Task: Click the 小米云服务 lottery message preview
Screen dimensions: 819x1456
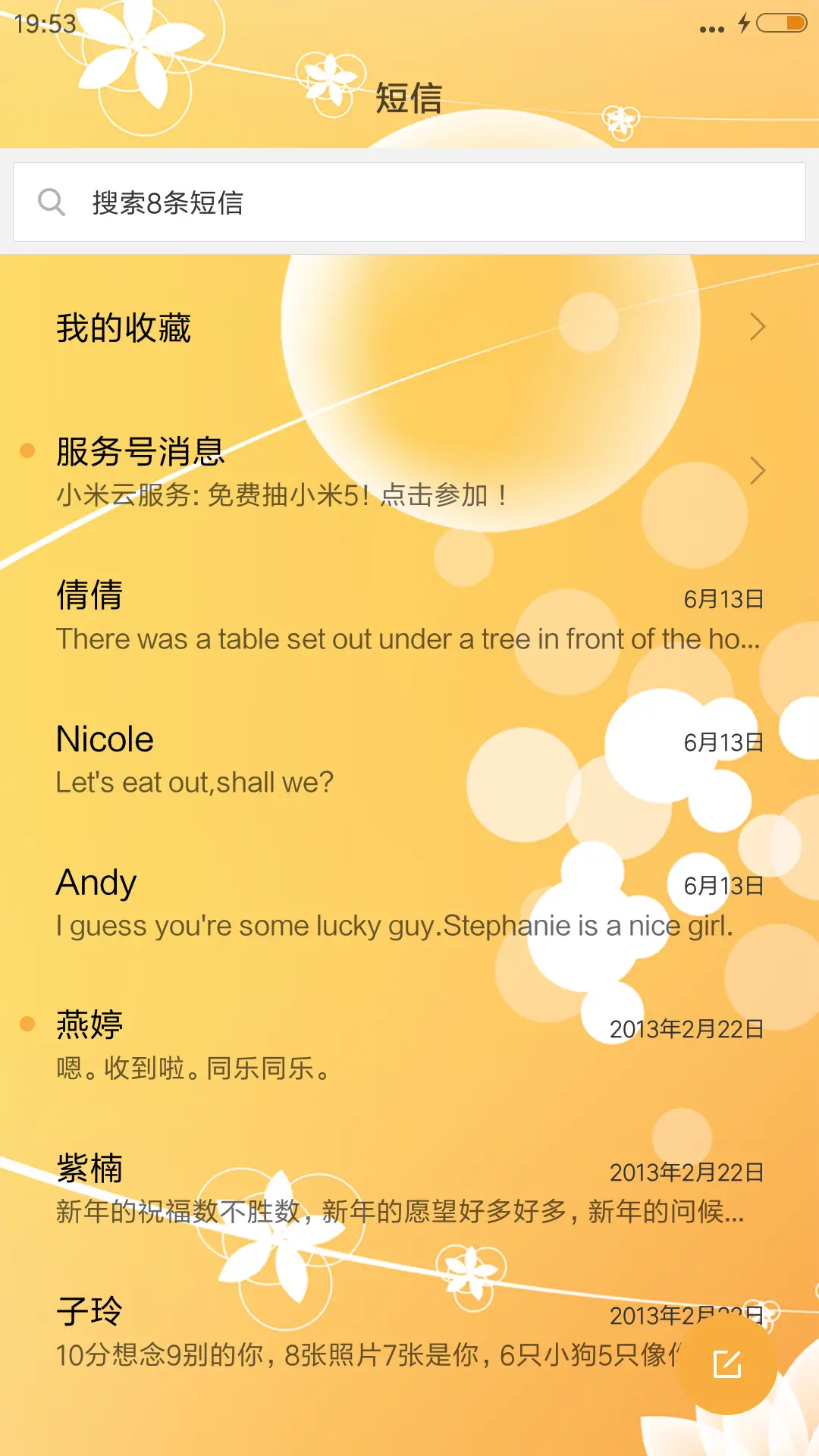Action: click(x=281, y=494)
